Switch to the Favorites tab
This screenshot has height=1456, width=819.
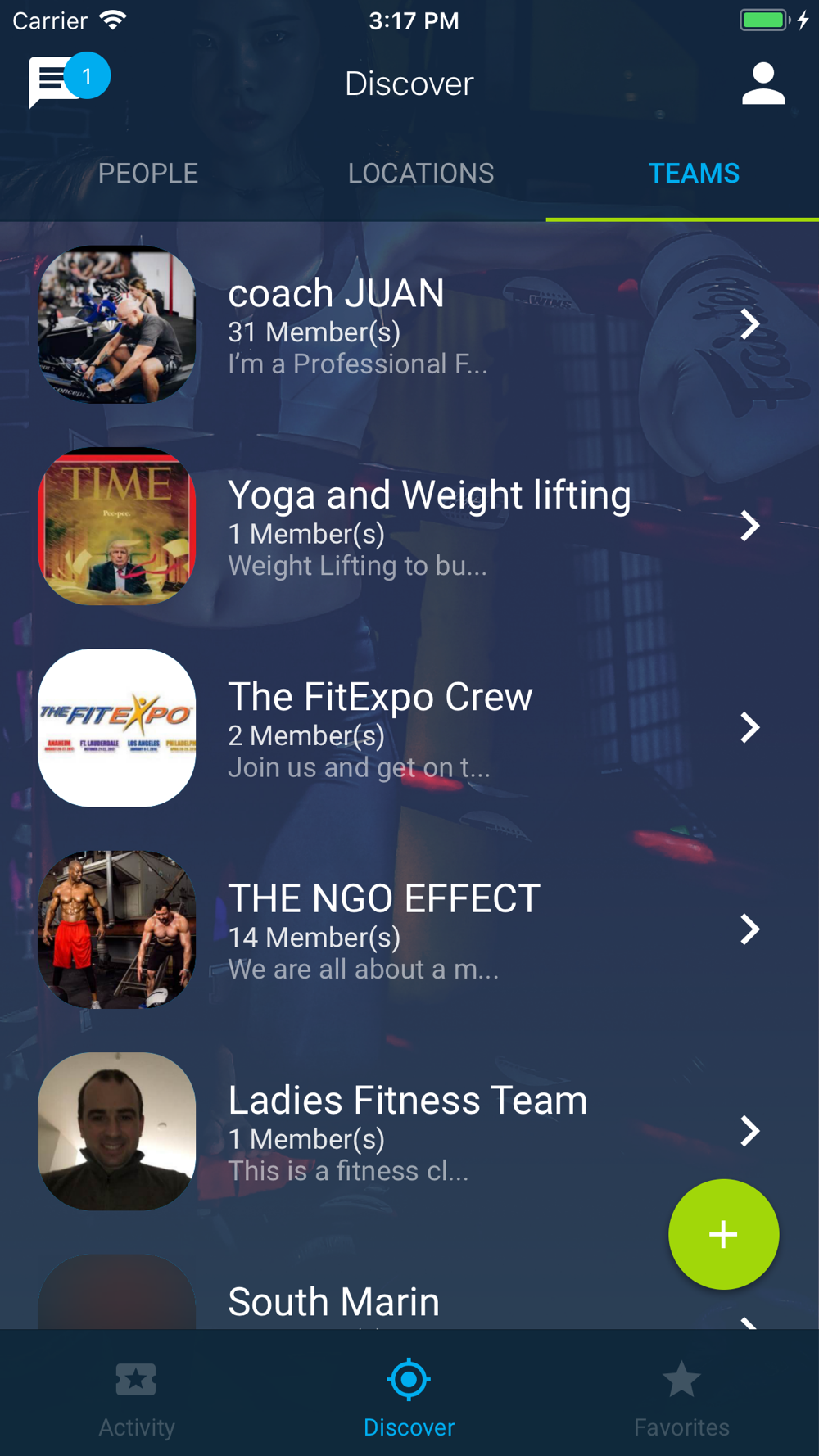[x=681, y=1398]
